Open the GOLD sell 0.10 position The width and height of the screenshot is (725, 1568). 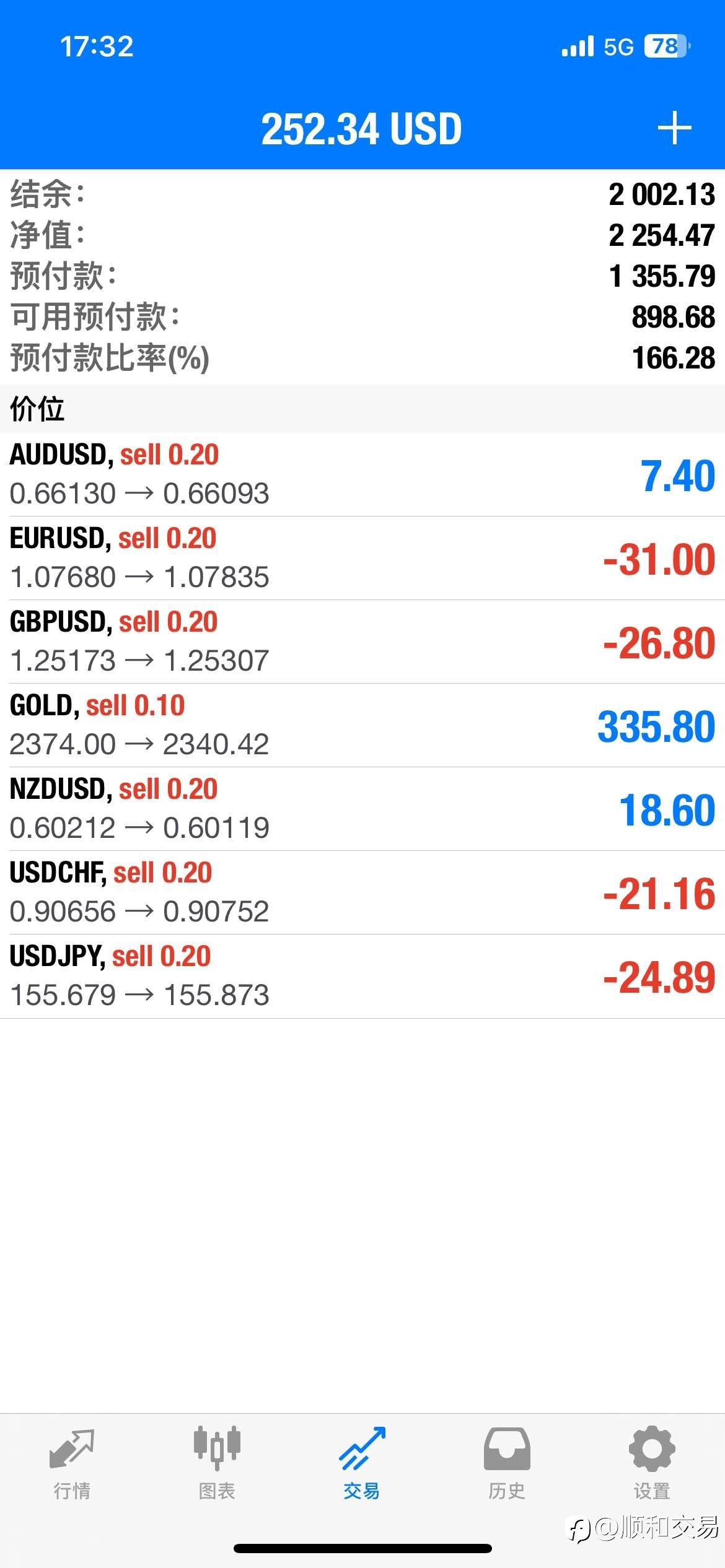tap(362, 725)
